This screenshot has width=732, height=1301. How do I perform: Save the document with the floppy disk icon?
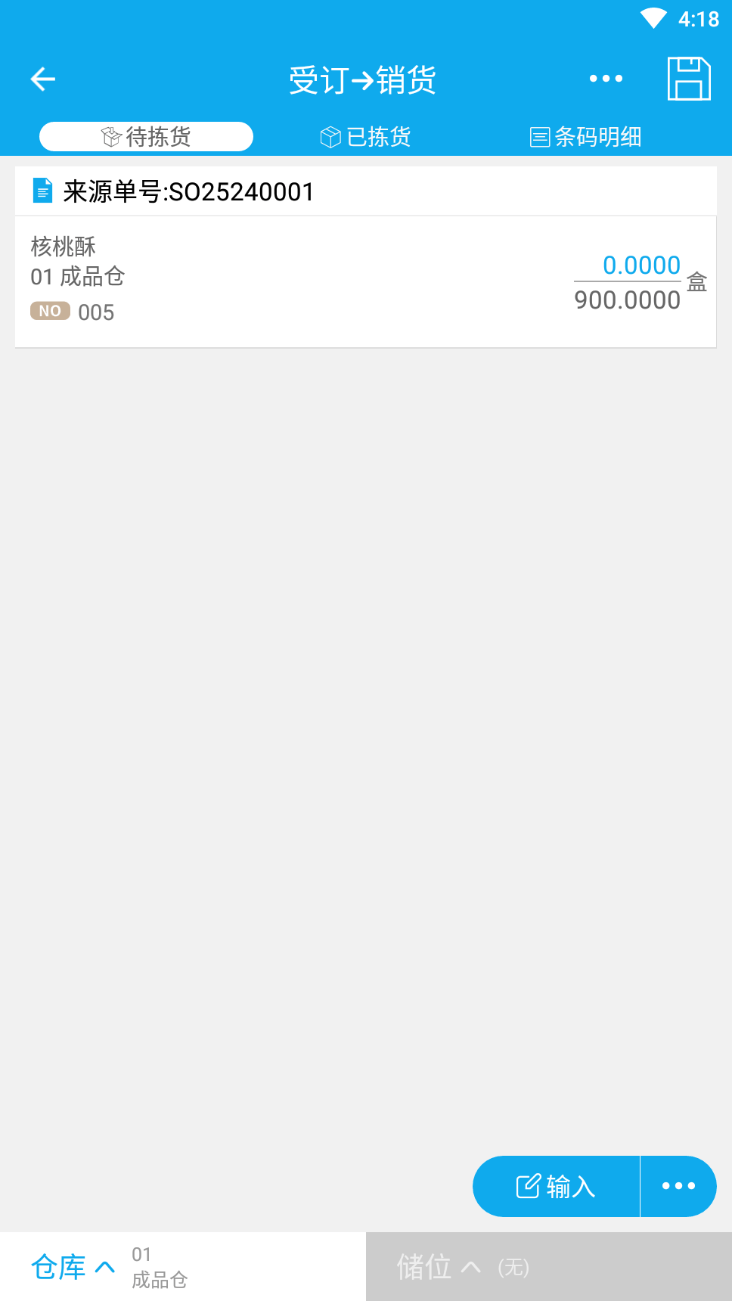[688, 79]
